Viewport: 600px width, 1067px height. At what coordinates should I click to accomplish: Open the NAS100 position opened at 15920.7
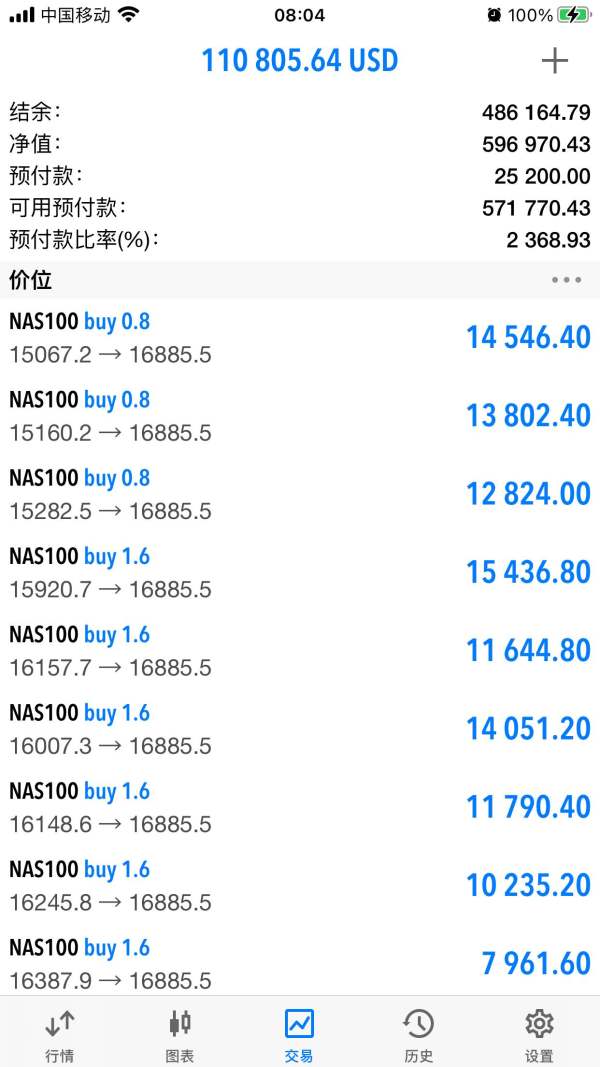(300, 572)
